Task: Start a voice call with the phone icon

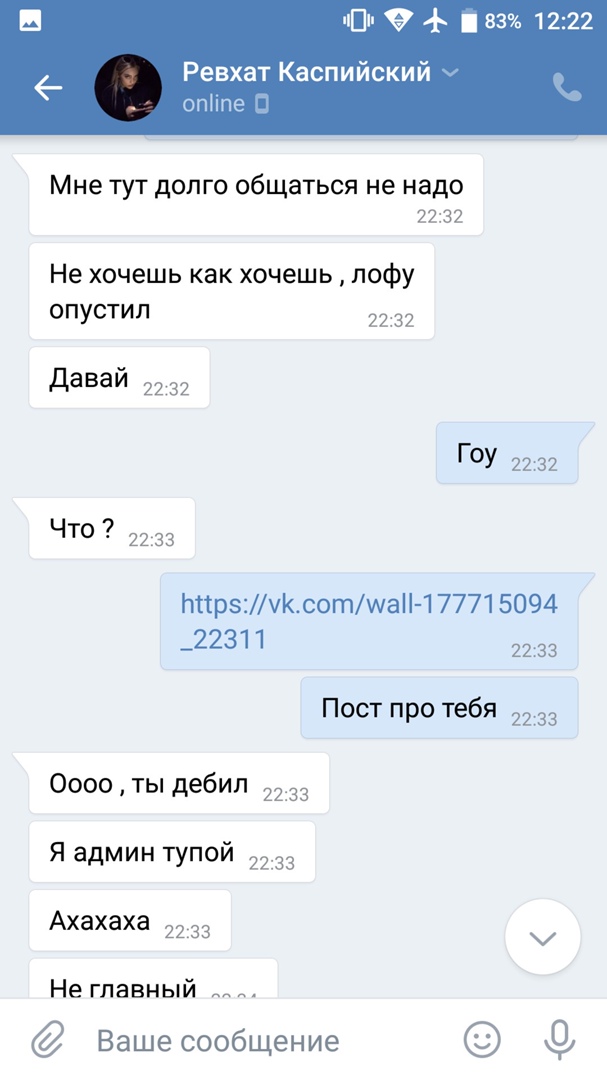Action: point(567,88)
